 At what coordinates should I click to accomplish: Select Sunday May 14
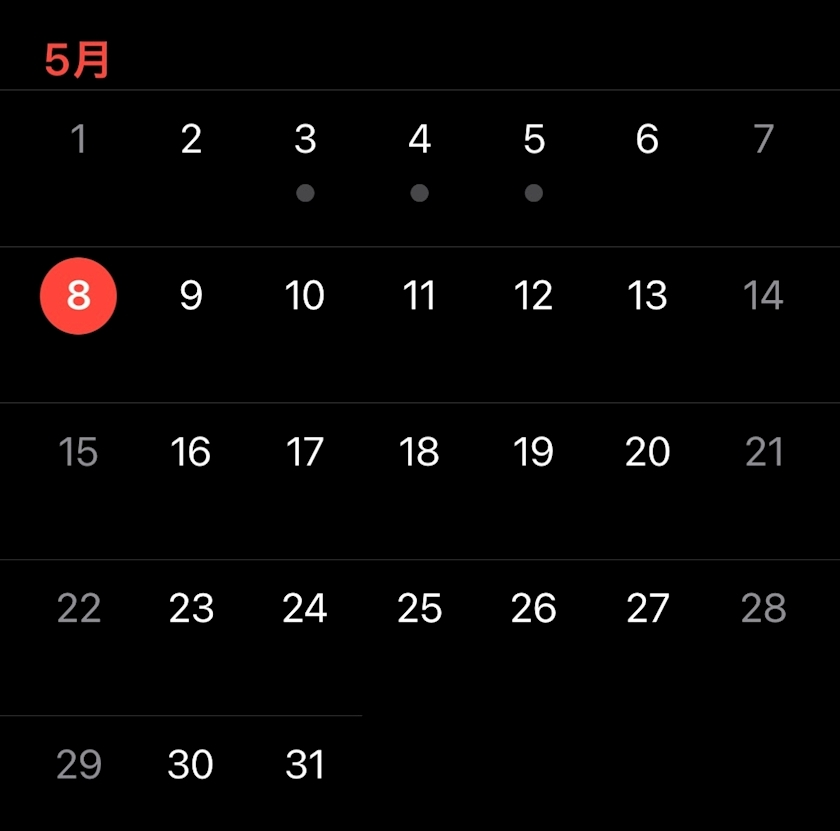pos(763,295)
